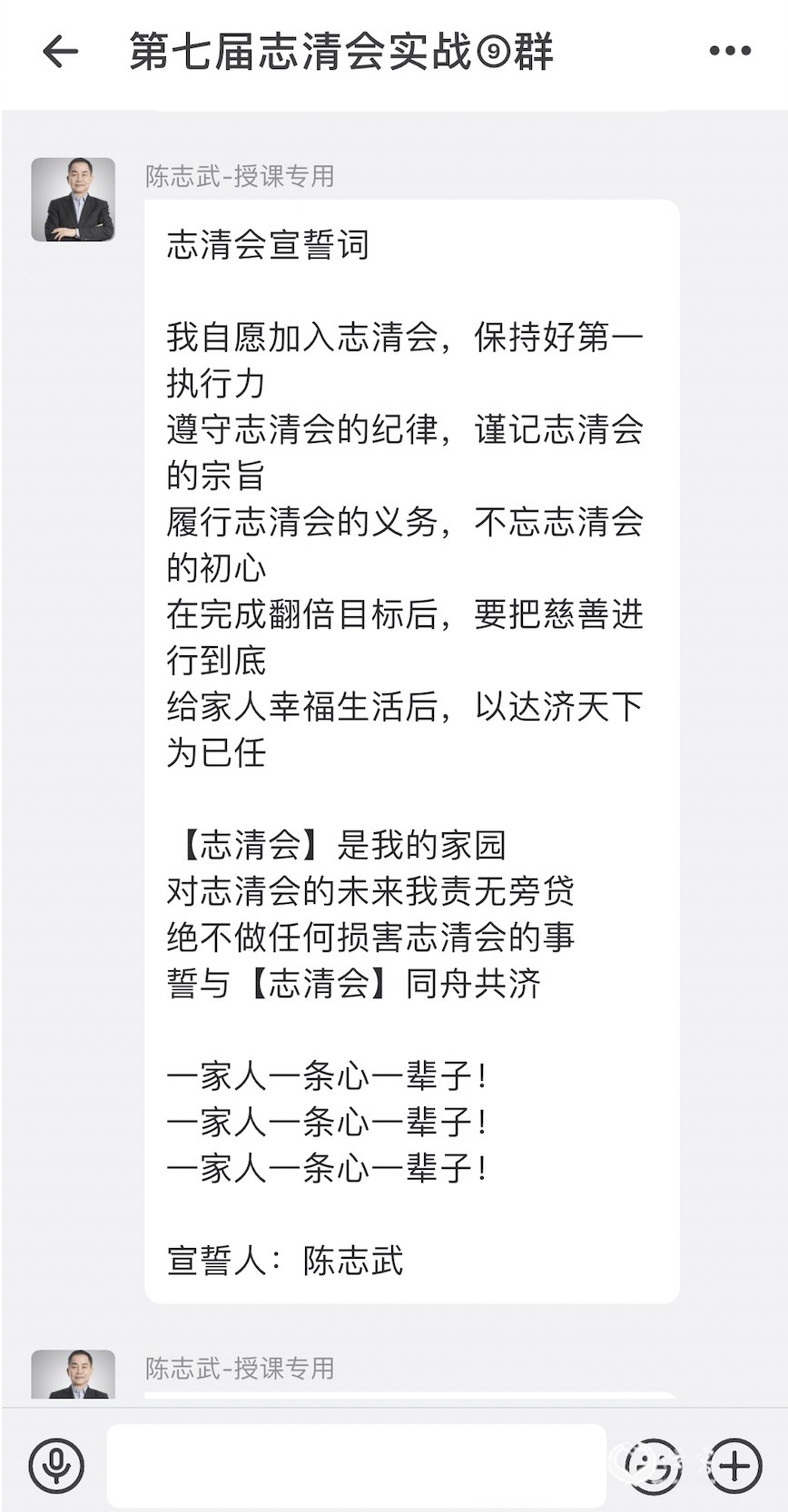
Task: Open the emoji sticker panel
Action: point(653,1465)
